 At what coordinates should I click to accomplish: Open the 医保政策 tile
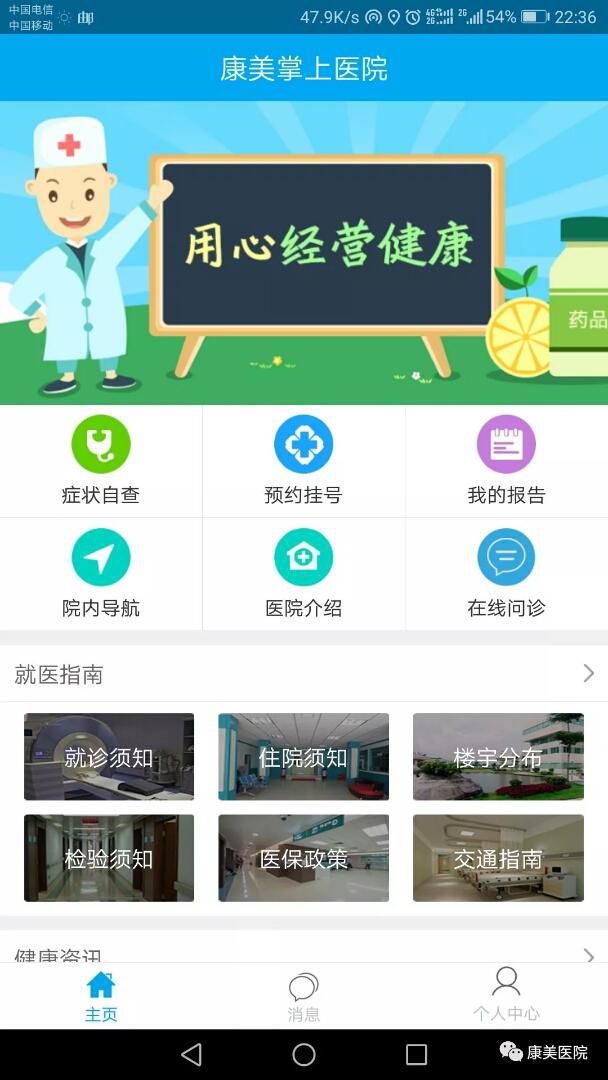tap(303, 858)
